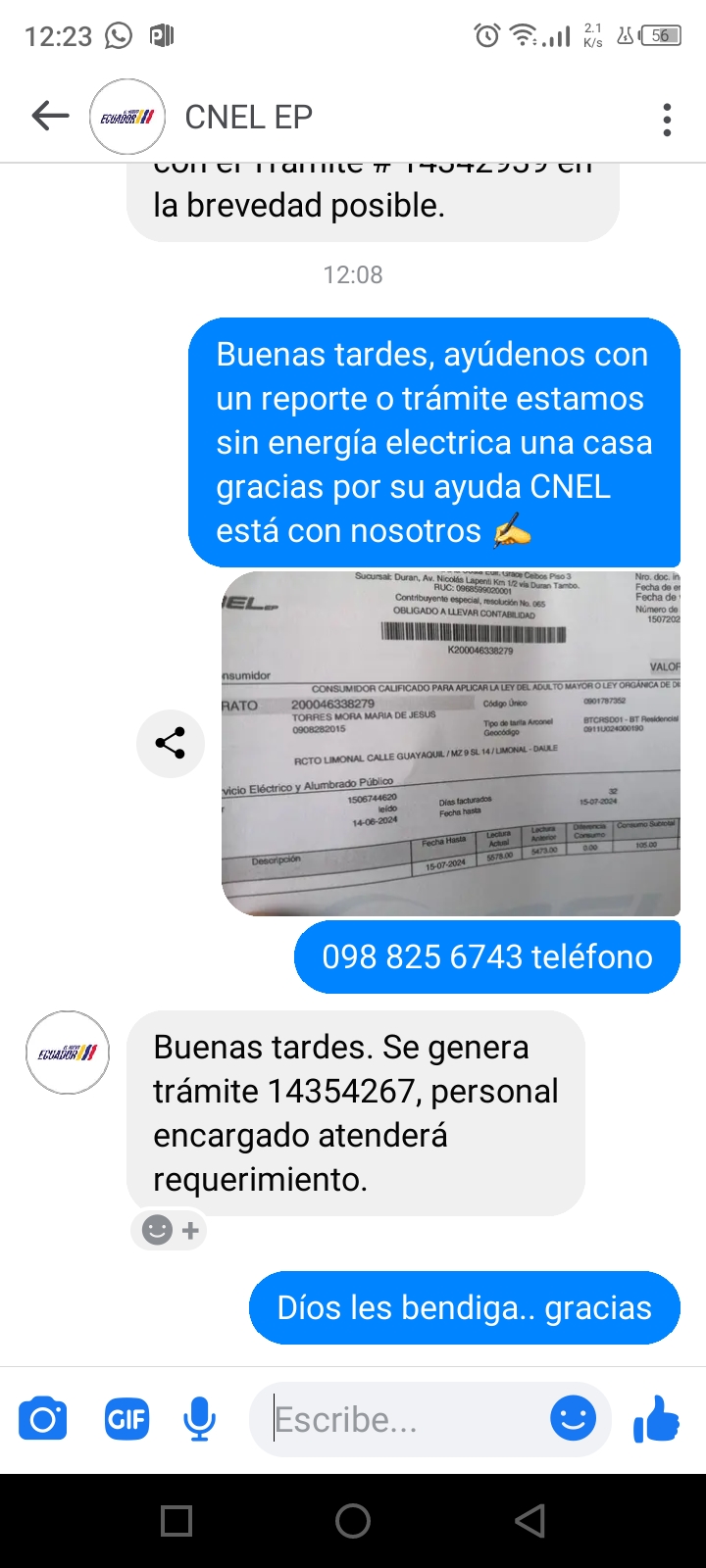Viewport: 706px width, 1568px height.
Task: Open CNEL EP profile from header avatar
Action: tap(126, 117)
